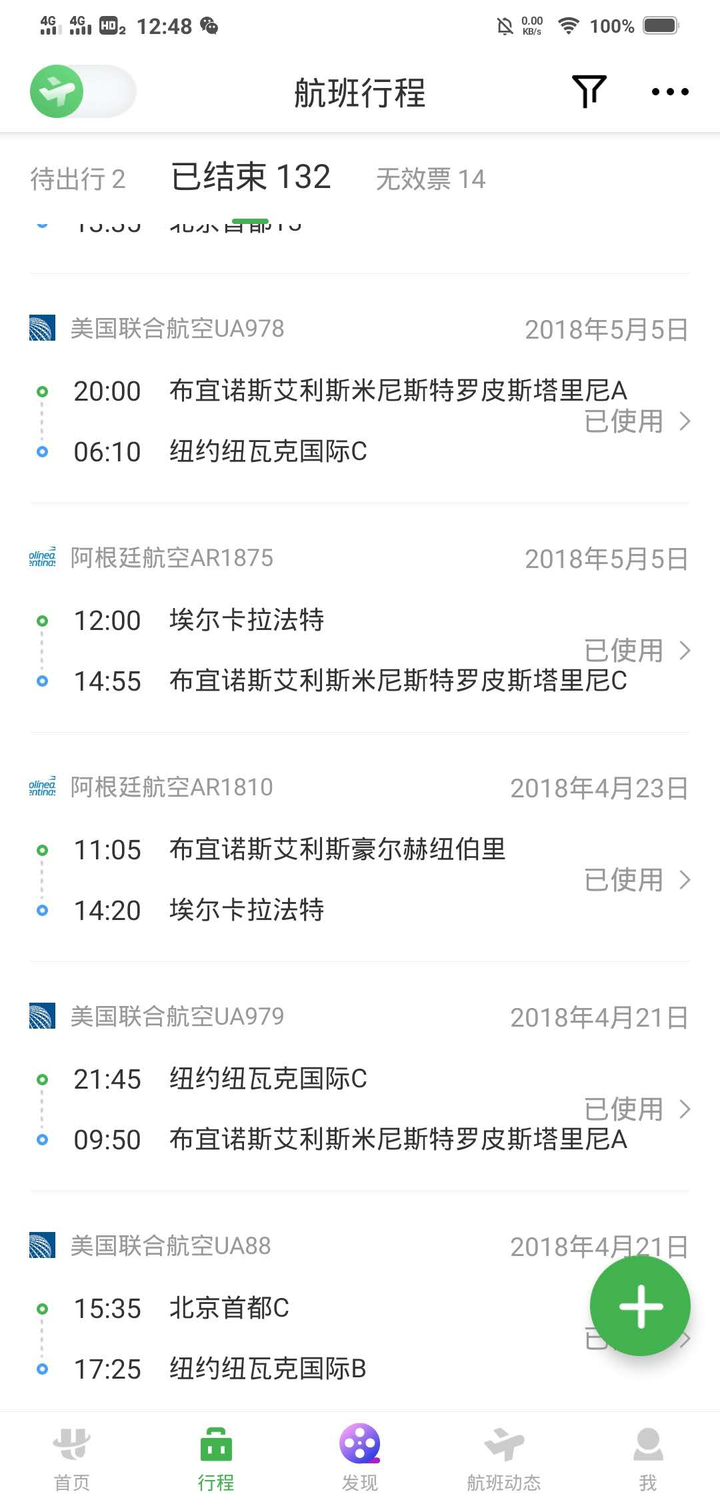Open the 我 profile tab
This screenshot has width=720, height=1504.
point(648,1459)
